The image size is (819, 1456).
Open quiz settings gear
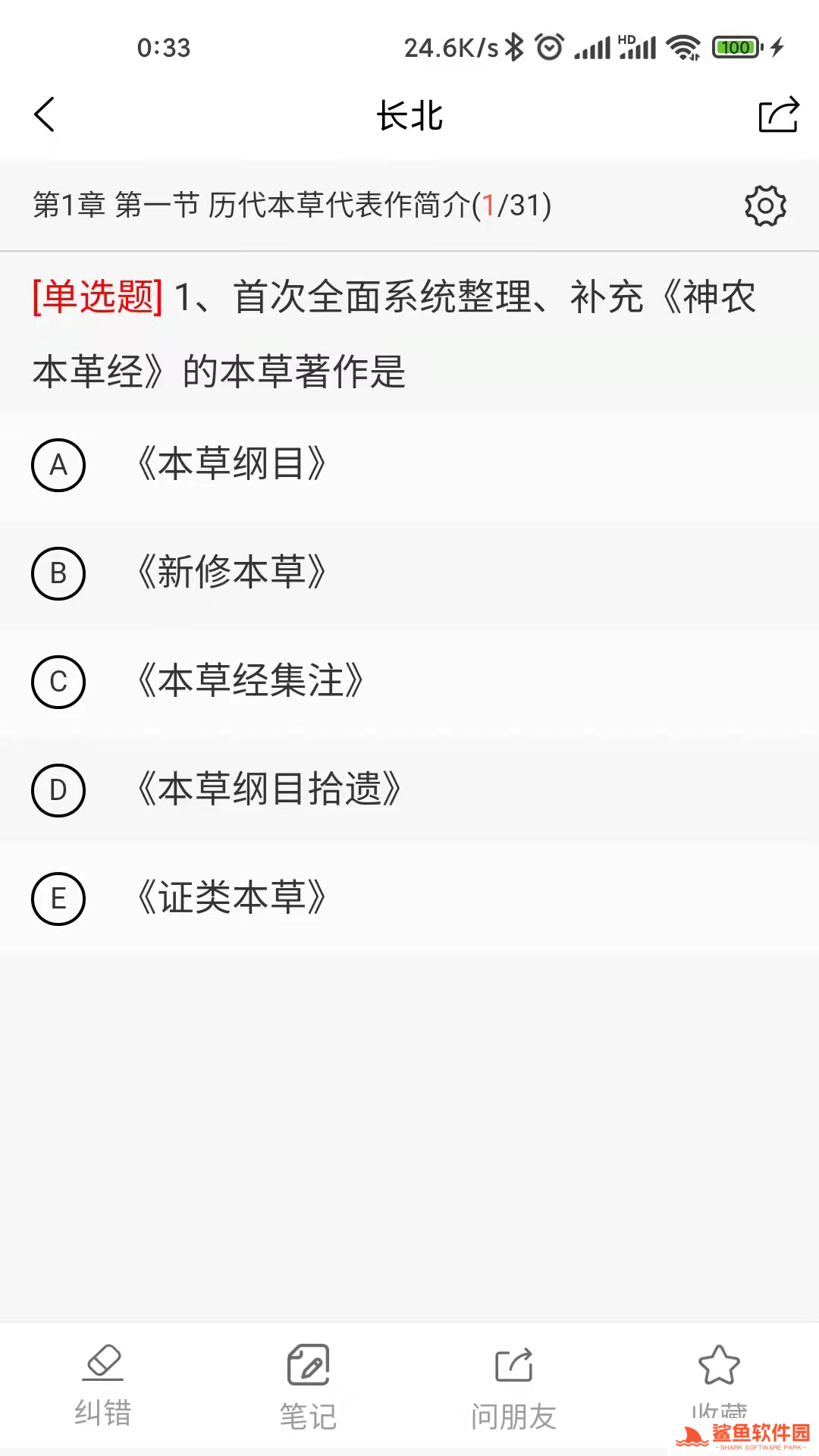pyautogui.click(x=765, y=206)
